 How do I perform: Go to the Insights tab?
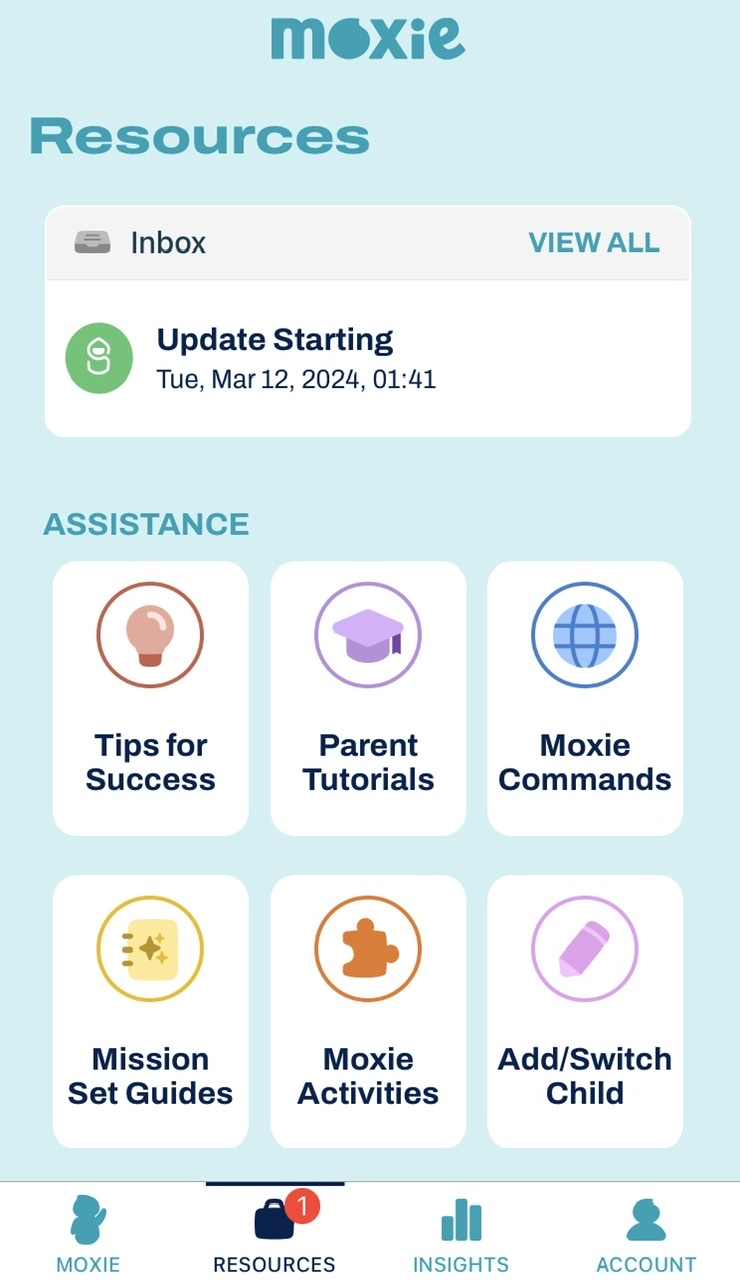[x=461, y=1233]
